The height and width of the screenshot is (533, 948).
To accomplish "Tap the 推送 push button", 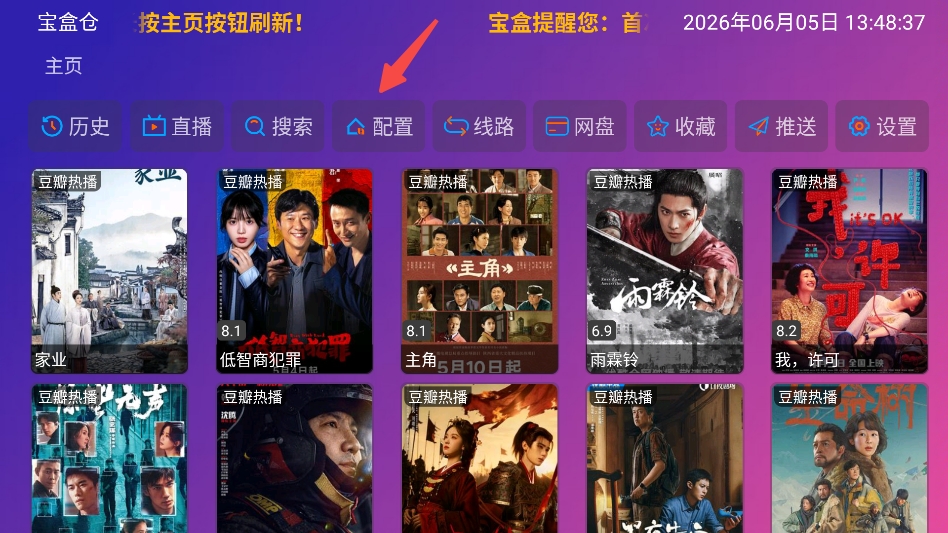I will [x=781, y=126].
